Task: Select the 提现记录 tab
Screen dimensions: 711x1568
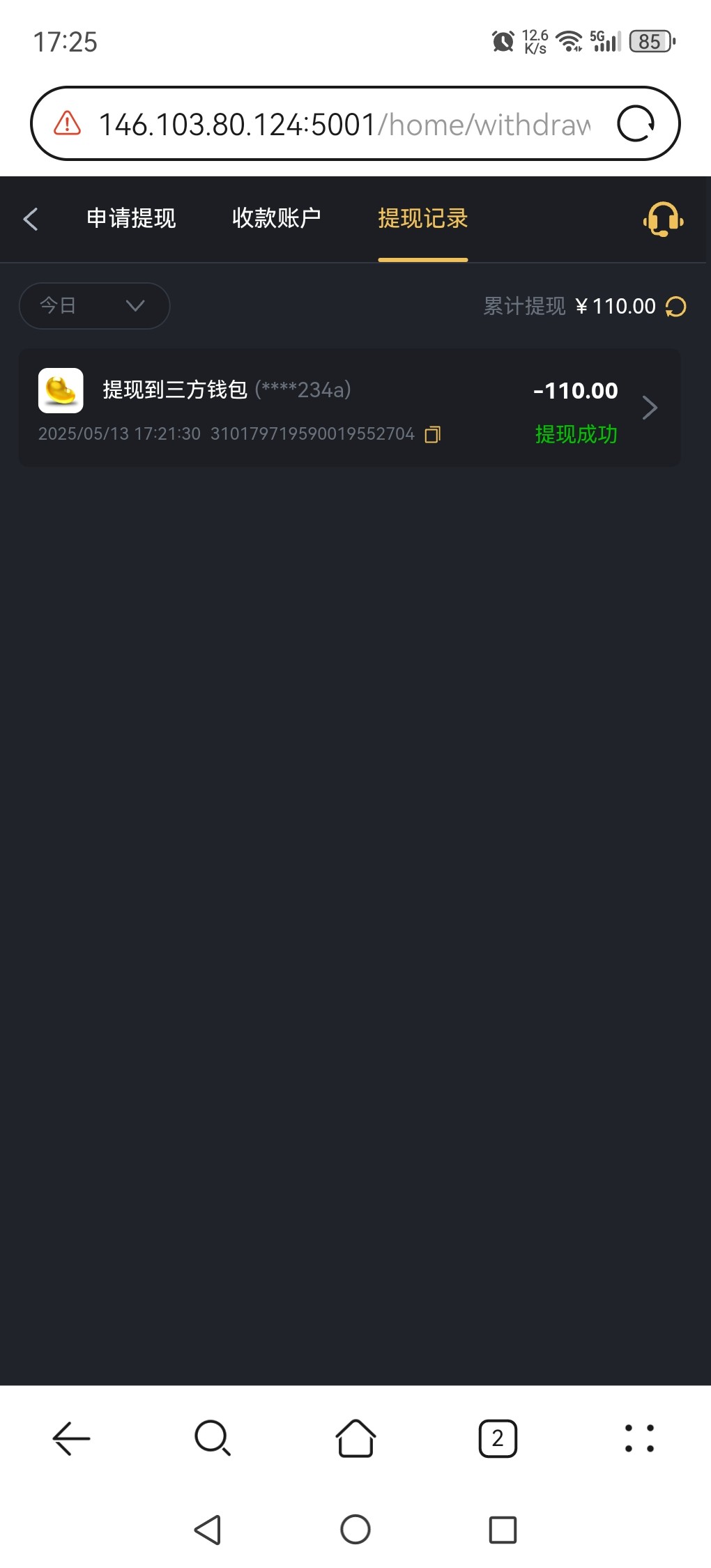Action: (422, 218)
